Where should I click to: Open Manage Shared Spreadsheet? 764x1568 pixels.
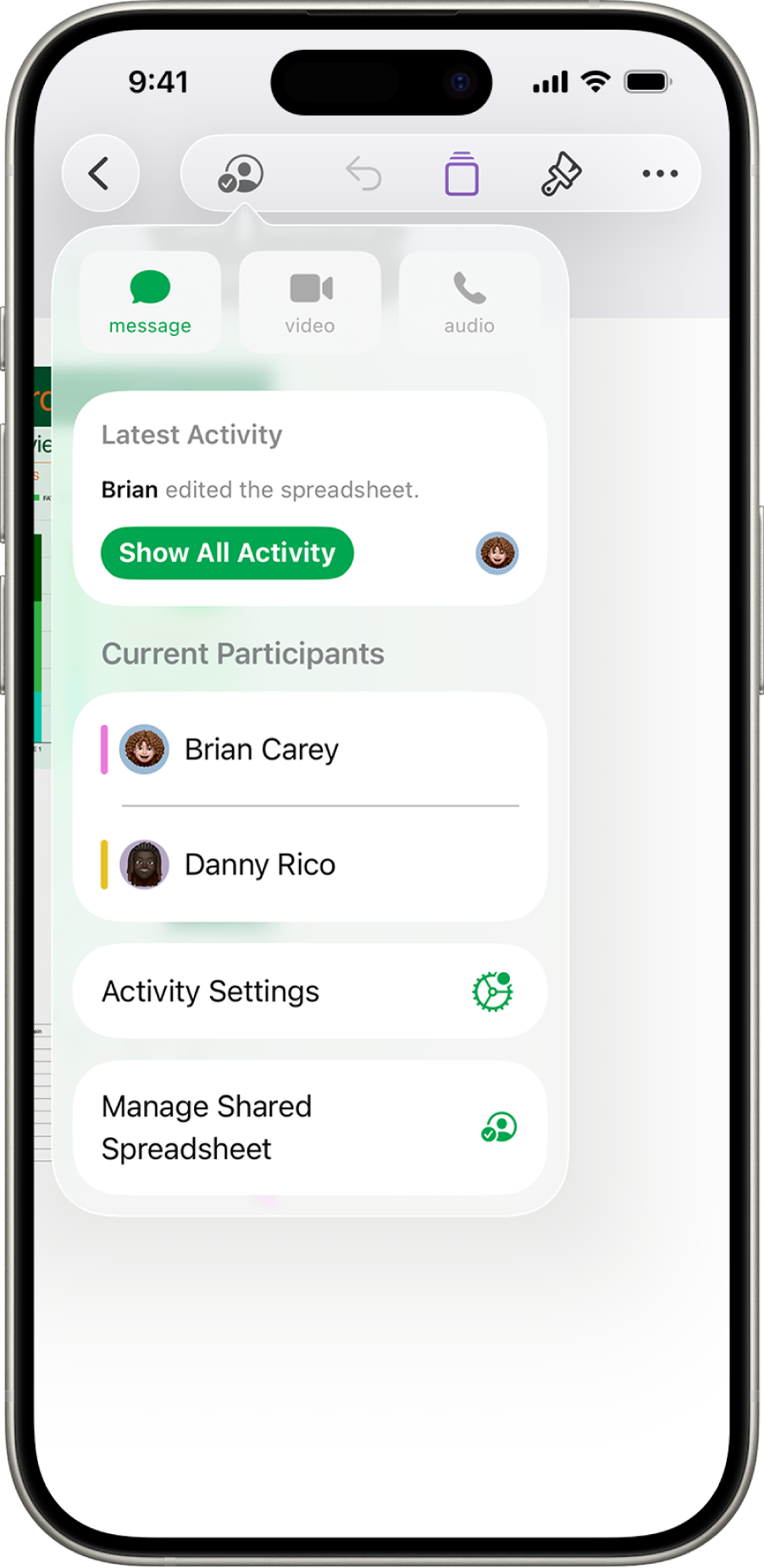click(310, 1128)
